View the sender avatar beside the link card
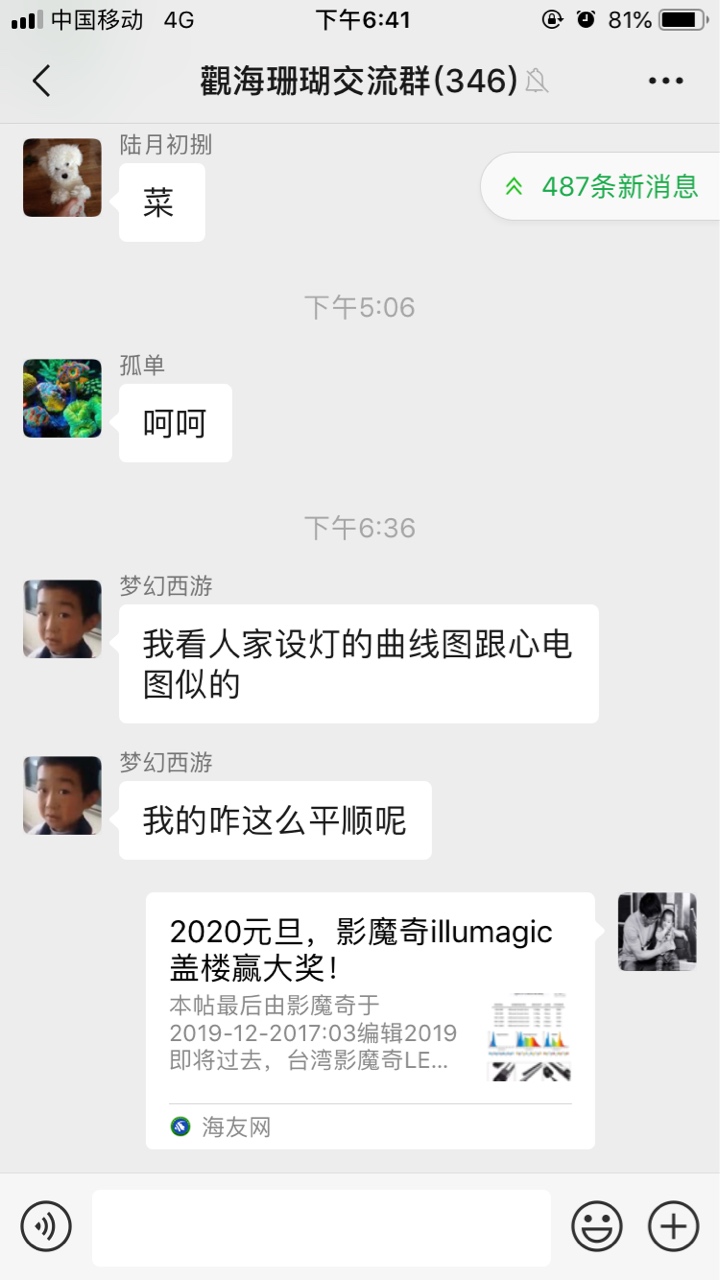Viewport: 720px width, 1280px height. [657, 931]
